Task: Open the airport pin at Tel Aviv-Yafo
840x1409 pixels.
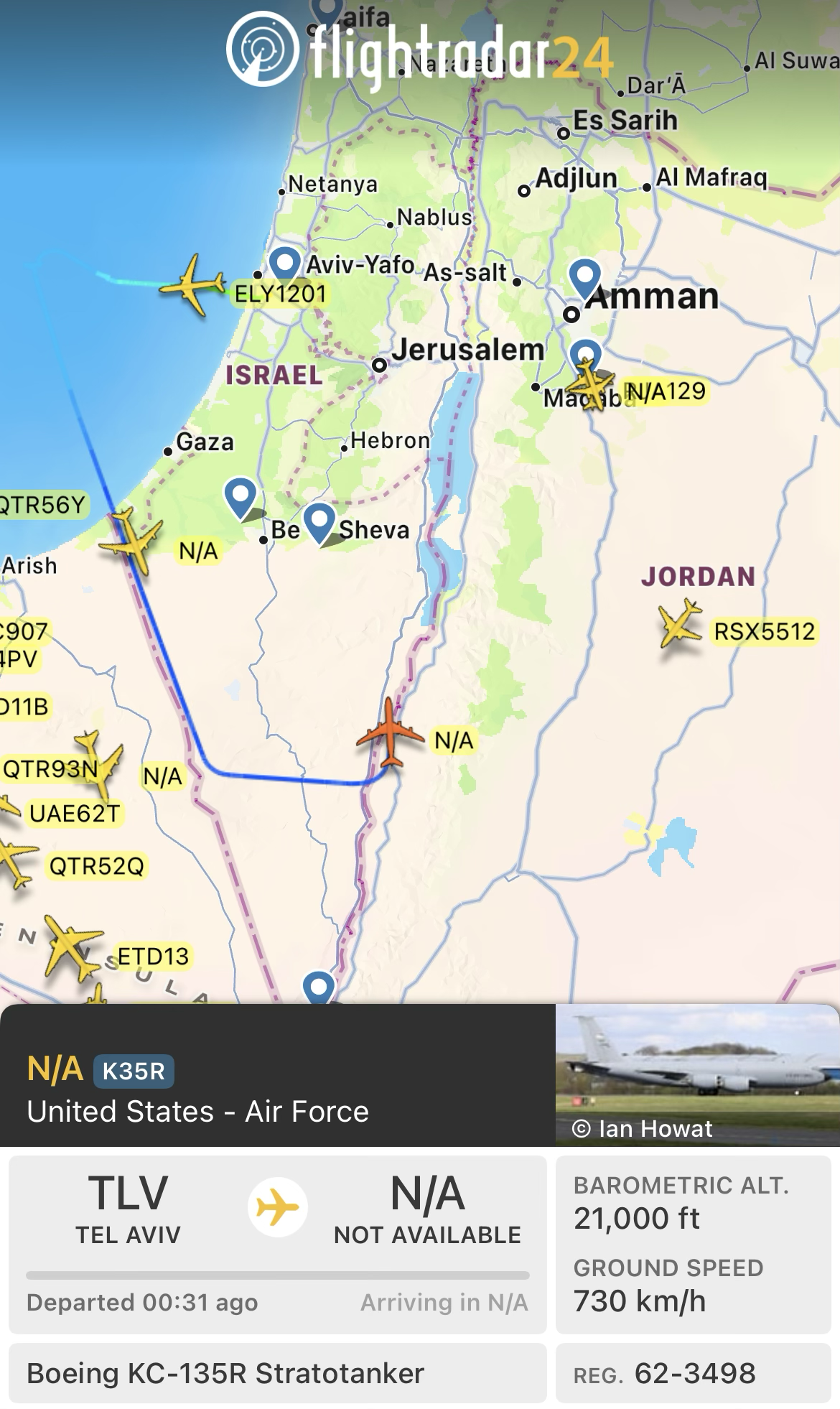Action: coord(285,263)
